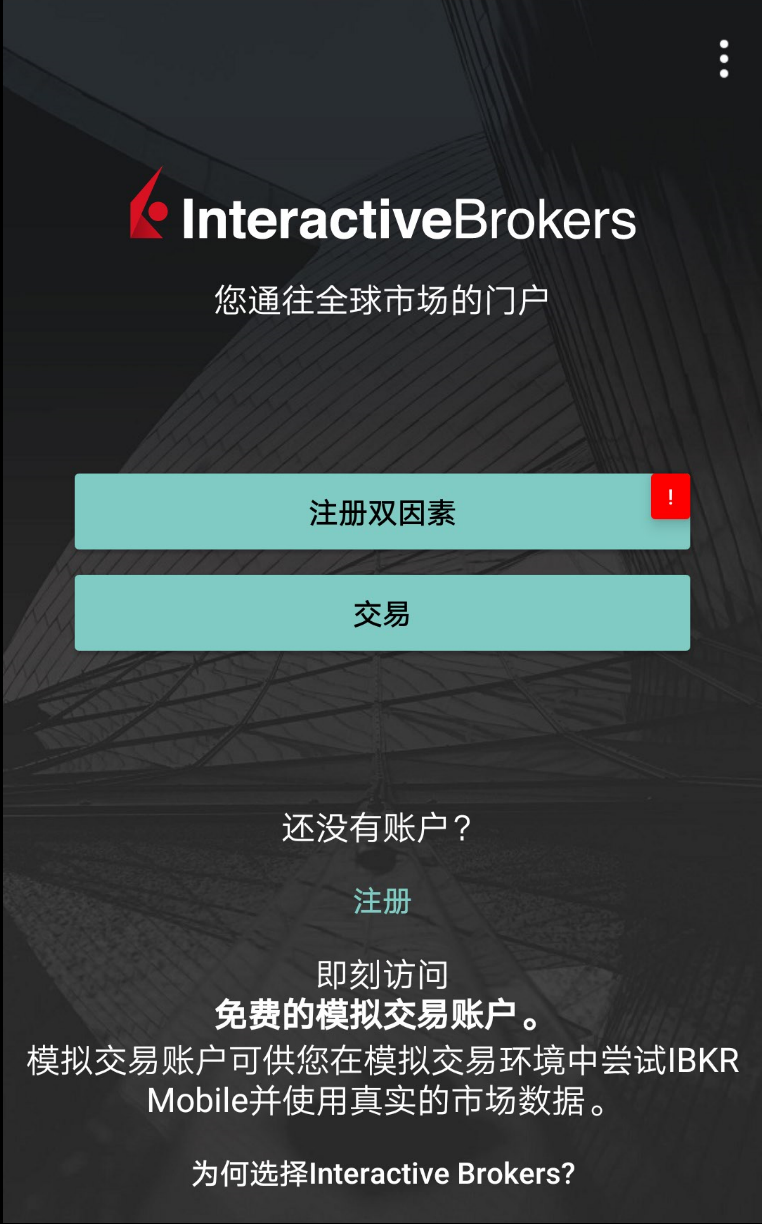762x1224 pixels.
Task: Open the 交易 trading login button
Action: tap(382, 613)
